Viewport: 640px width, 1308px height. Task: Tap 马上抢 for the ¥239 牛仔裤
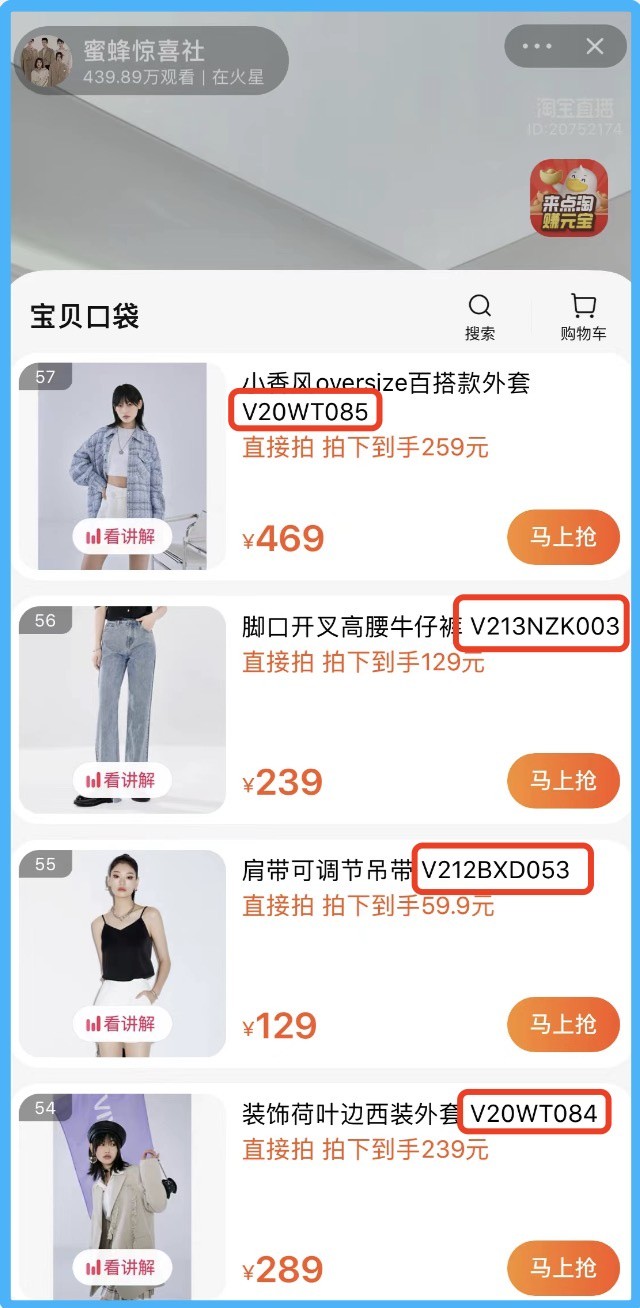click(563, 780)
